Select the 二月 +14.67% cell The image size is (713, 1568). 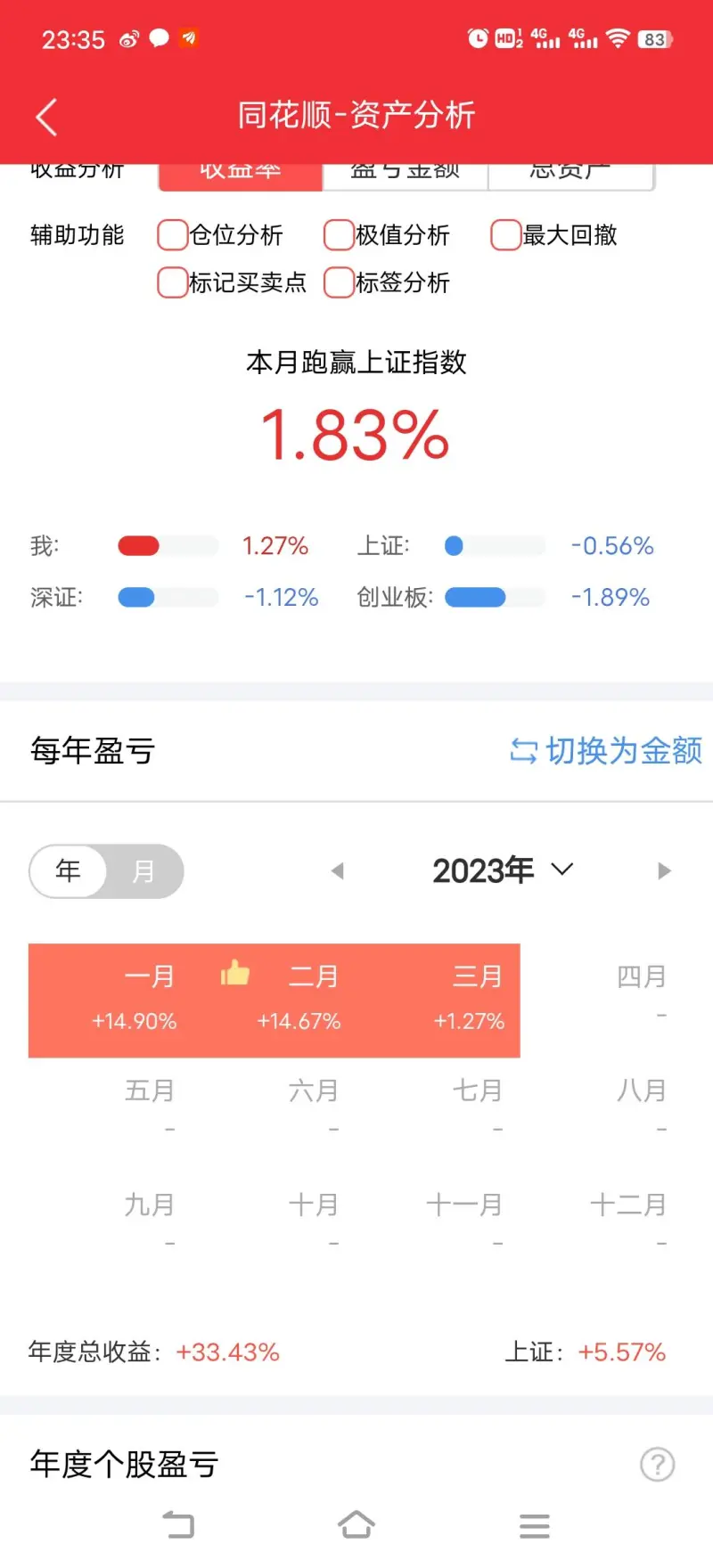299,1000
